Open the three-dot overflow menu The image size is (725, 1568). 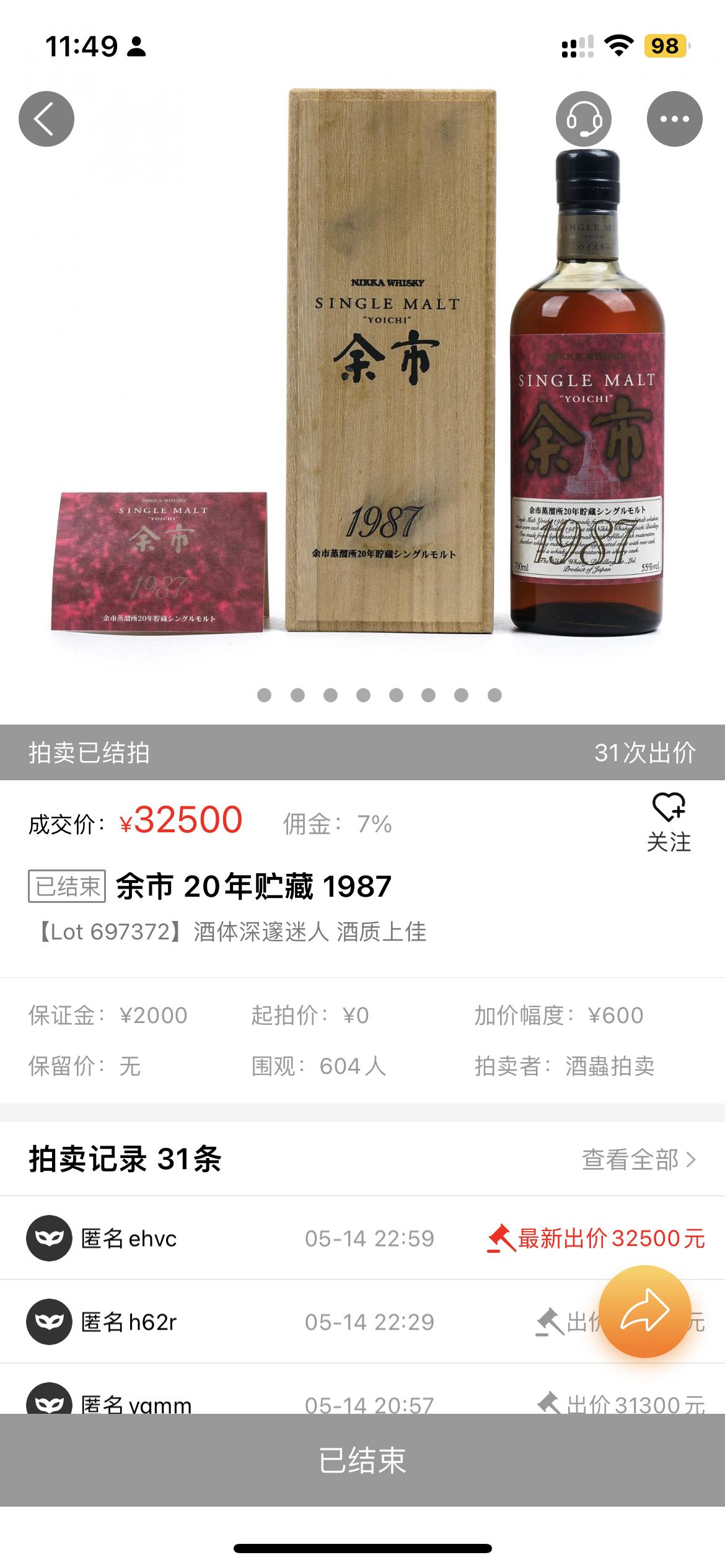pyautogui.click(x=674, y=119)
